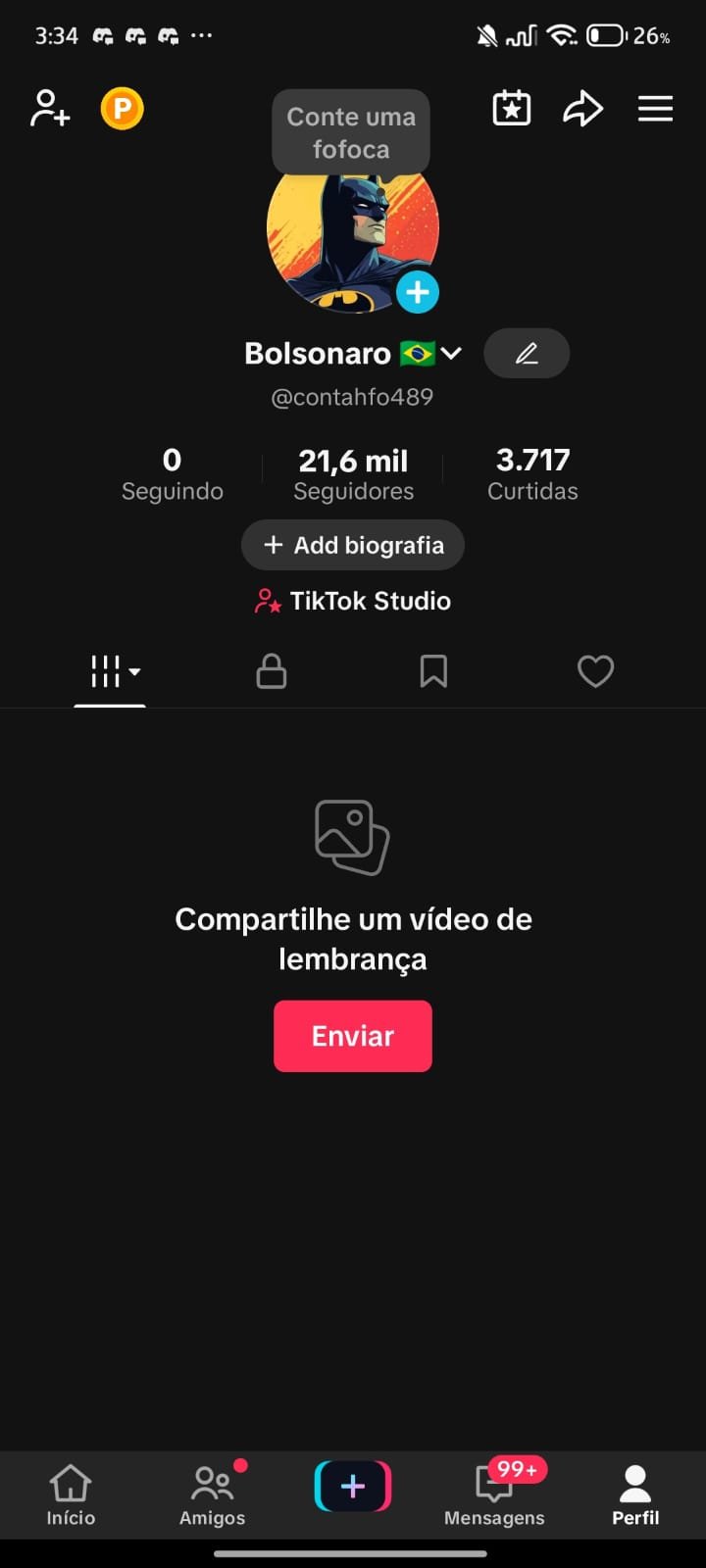Open the starred calendar events icon
The height and width of the screenshot is (1568, 706).
[511, 109]
